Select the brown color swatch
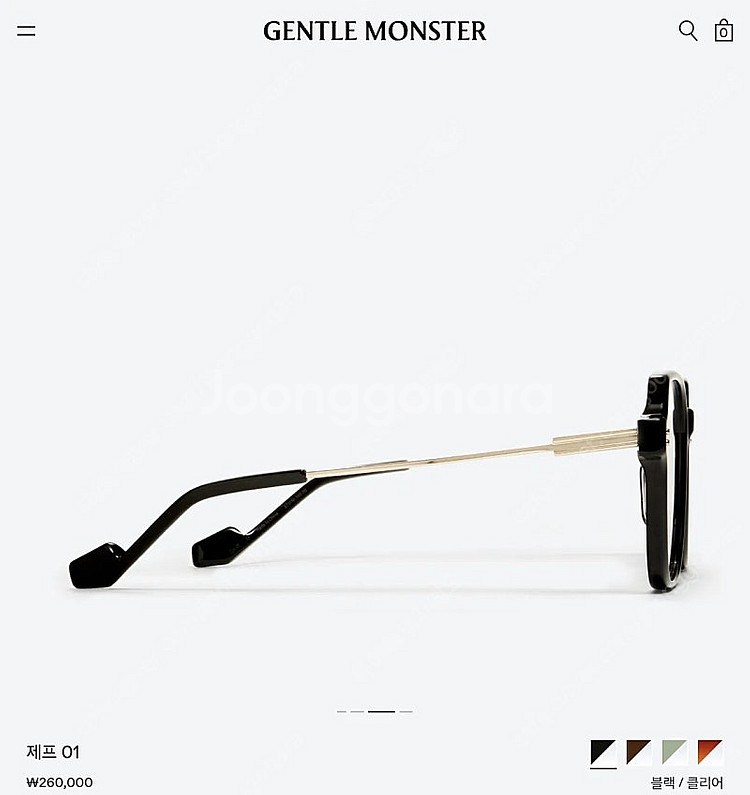750x795 pixels. pos(639,752)
